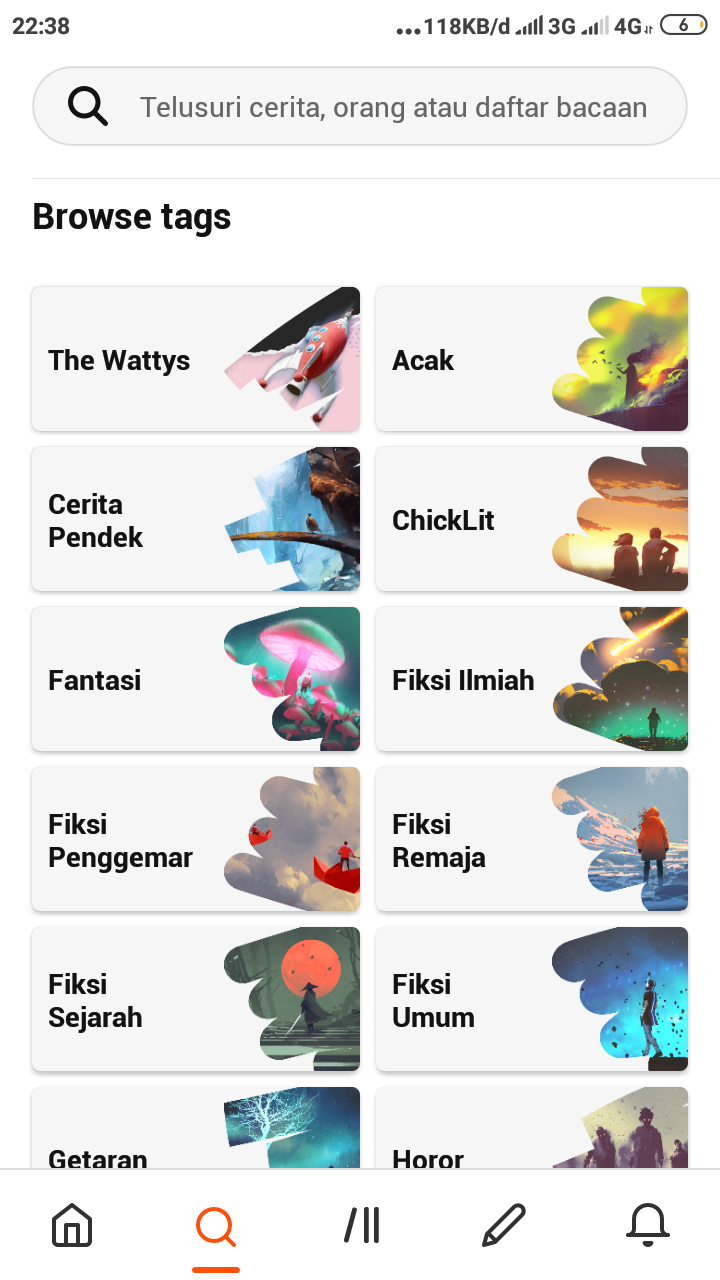Viewport: 720px width, 1280px height.
Task: Go to the Home tab
Action: (72, 1225)
